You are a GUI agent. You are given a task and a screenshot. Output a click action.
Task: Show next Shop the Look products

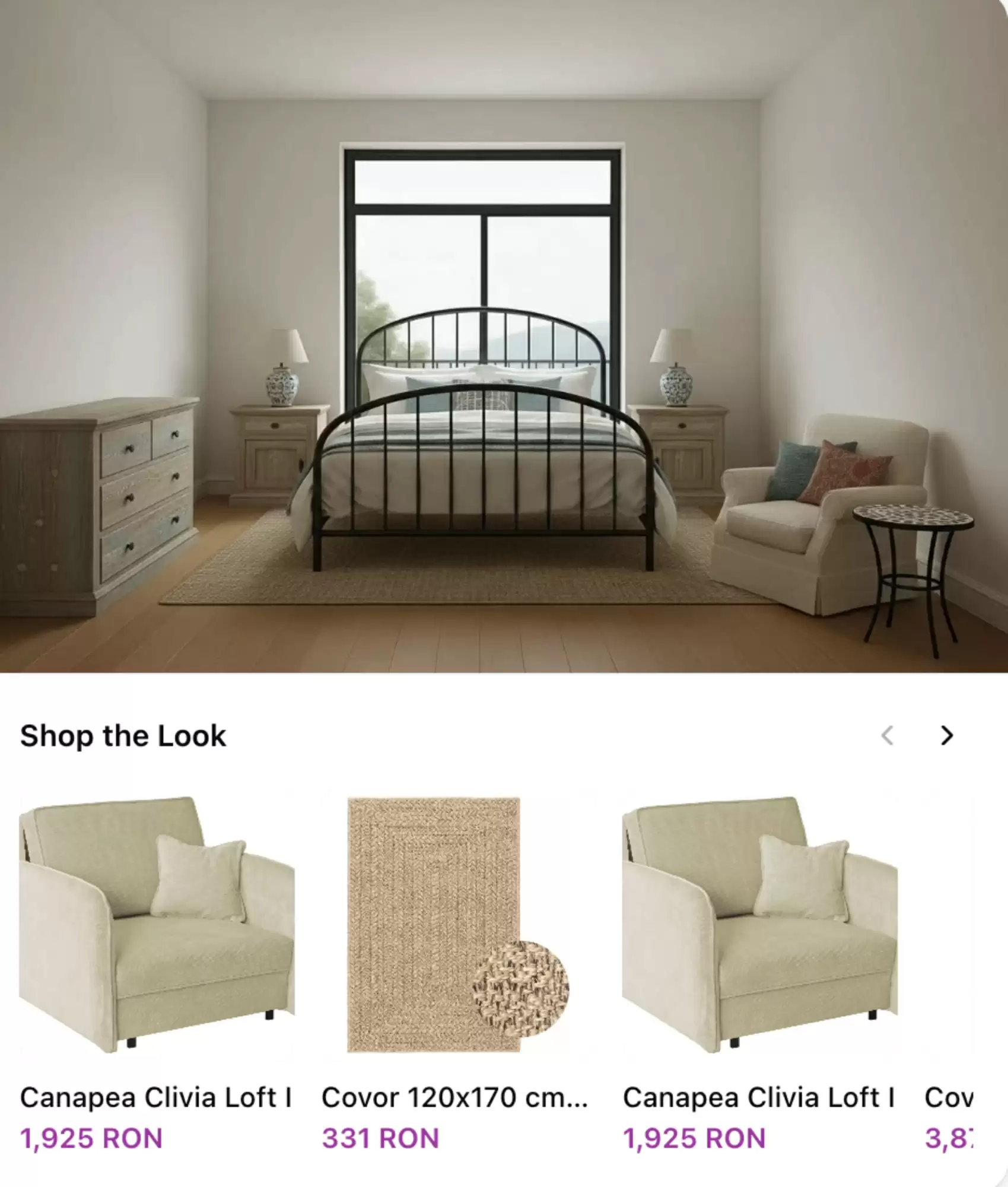point(946,736)
